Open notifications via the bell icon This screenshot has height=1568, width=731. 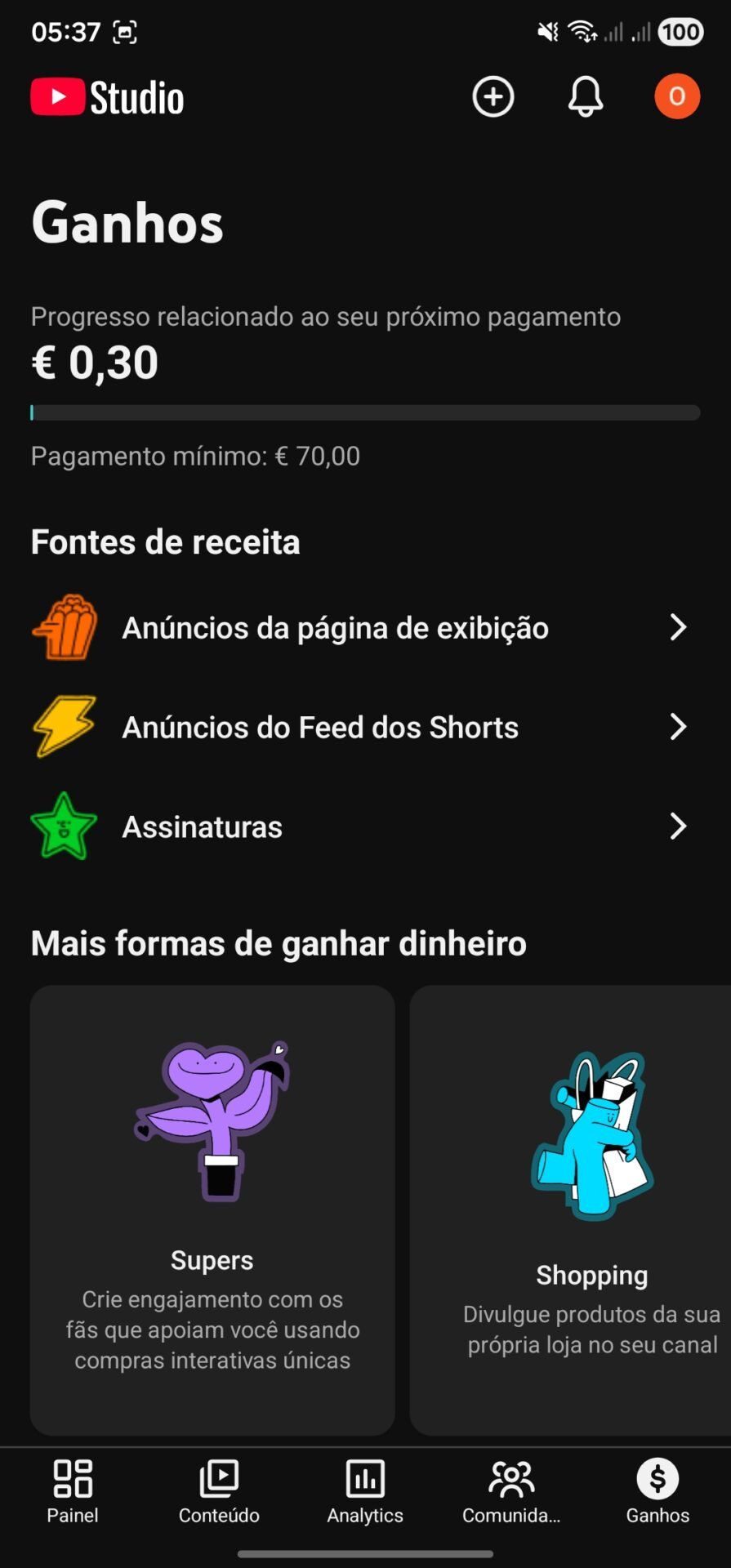pyautogui.click(x=585, y=96)
